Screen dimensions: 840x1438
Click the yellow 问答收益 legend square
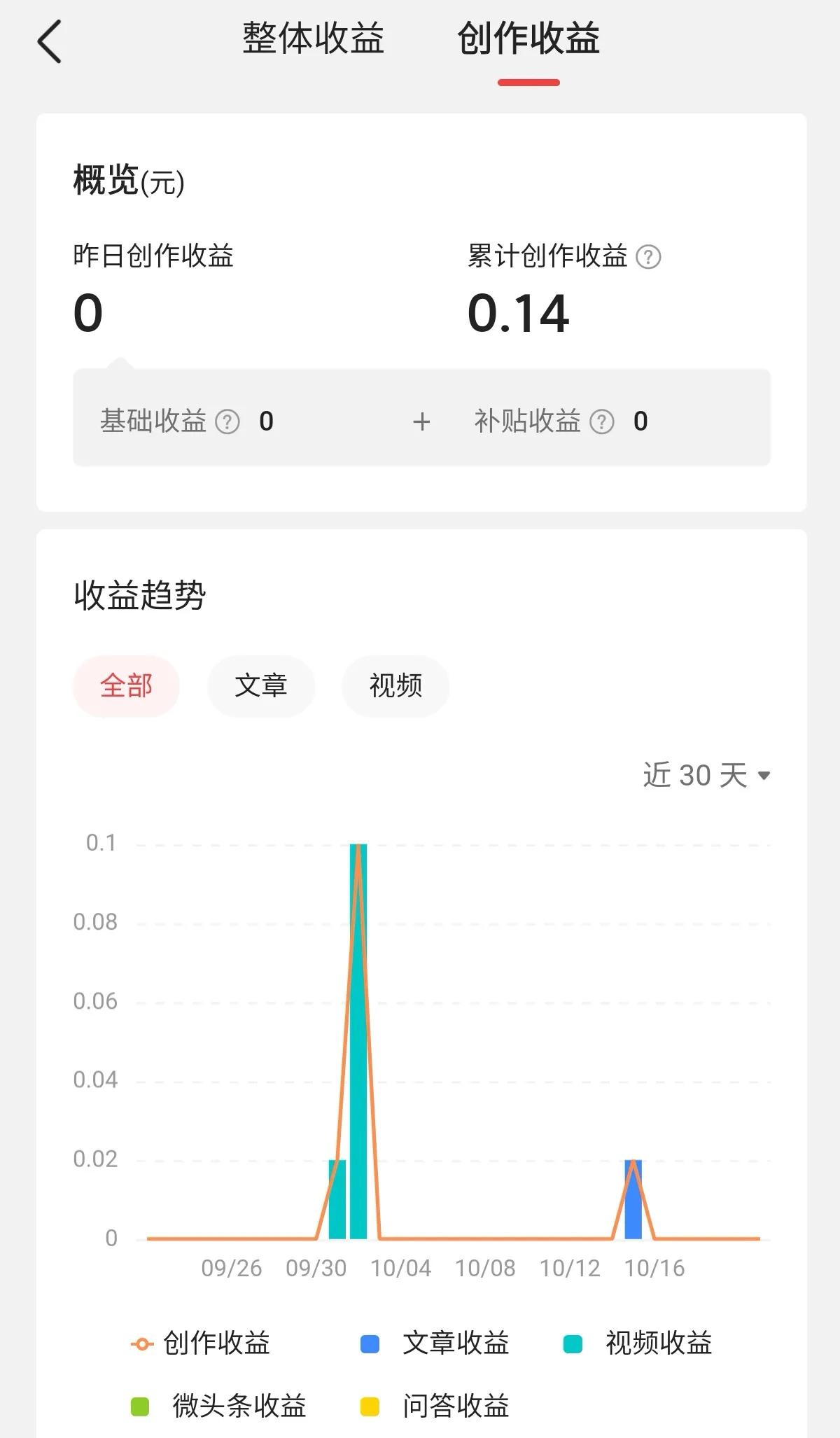370,1404
